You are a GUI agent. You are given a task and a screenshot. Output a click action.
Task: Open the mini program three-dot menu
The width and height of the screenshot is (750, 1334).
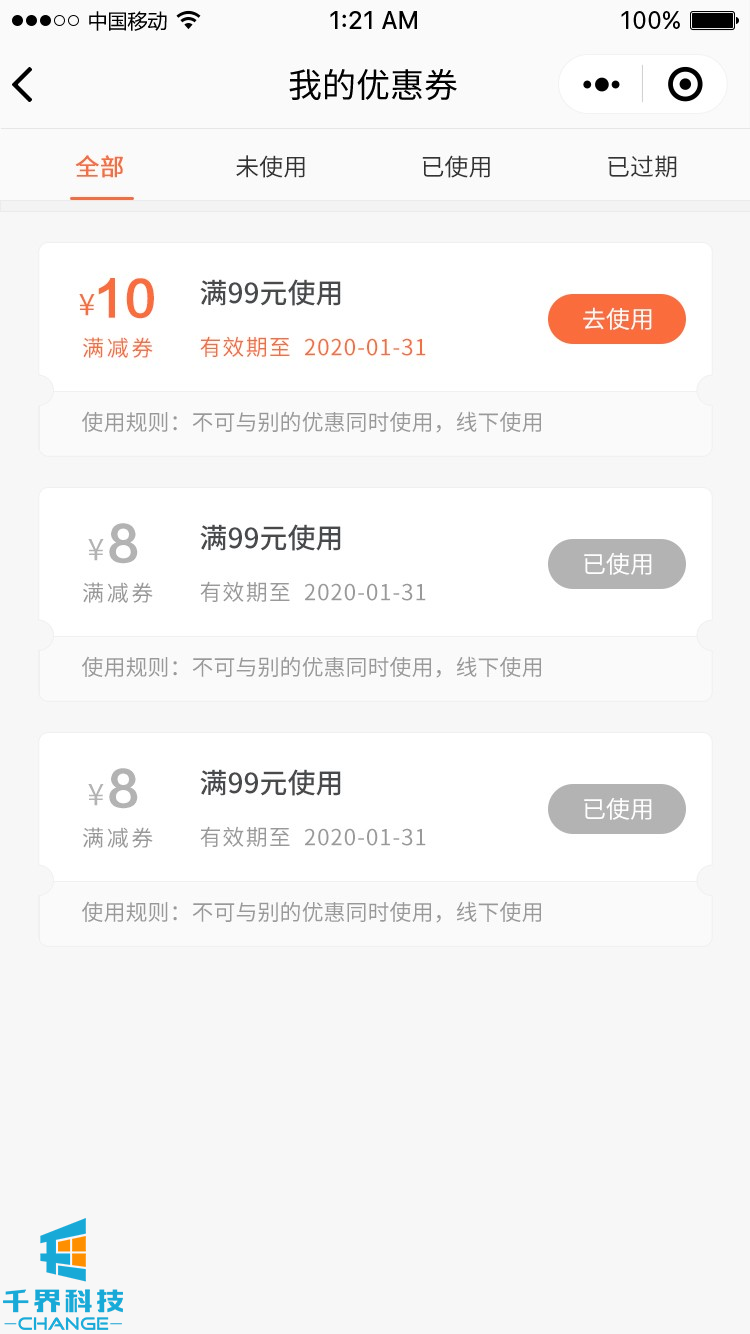[601, 85]
